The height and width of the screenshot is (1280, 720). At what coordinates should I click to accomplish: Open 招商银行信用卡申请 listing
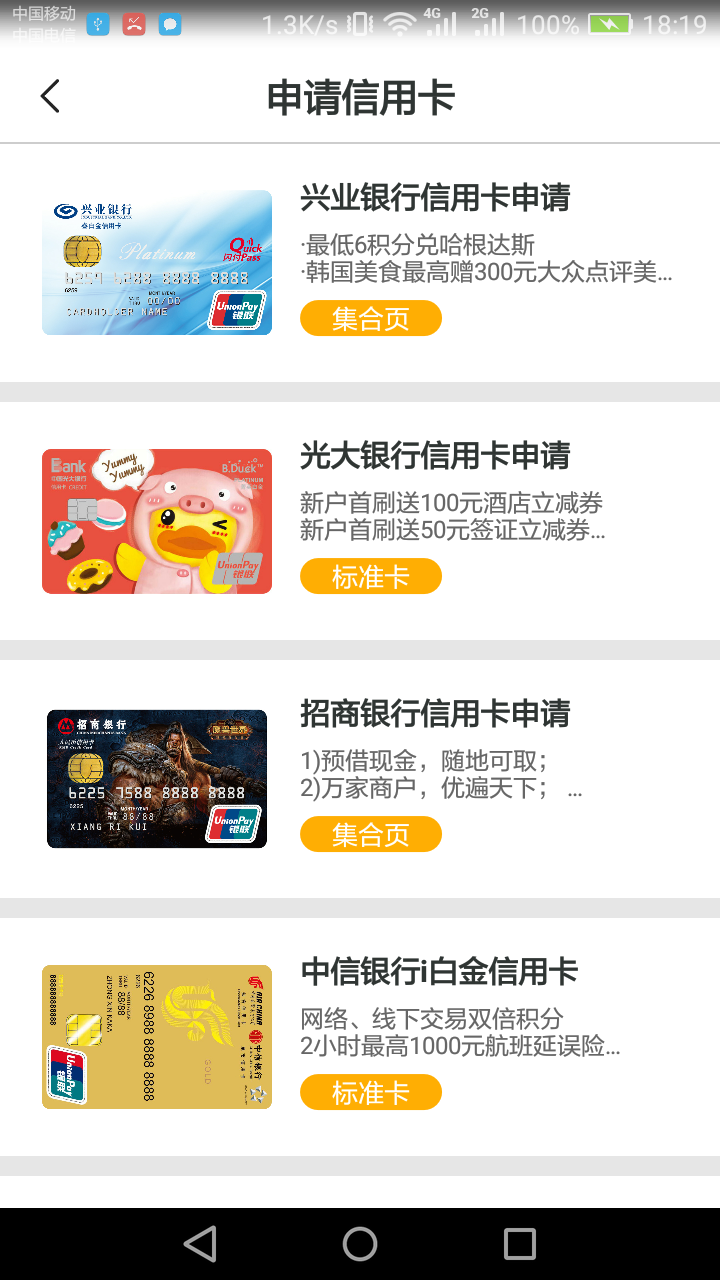click(435, 714)
